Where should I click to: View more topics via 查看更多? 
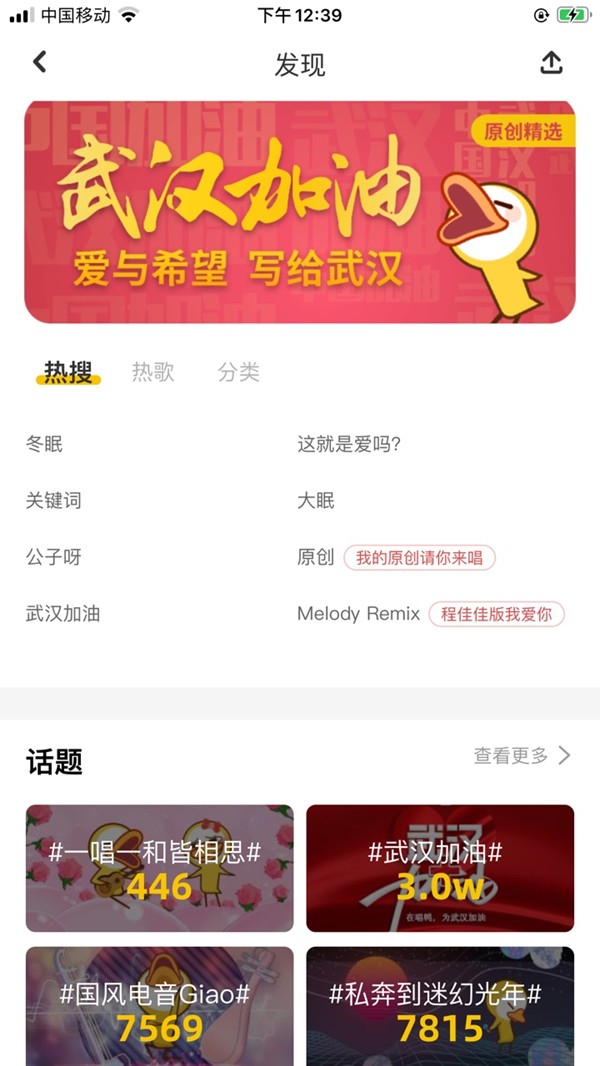pos(521,756)
